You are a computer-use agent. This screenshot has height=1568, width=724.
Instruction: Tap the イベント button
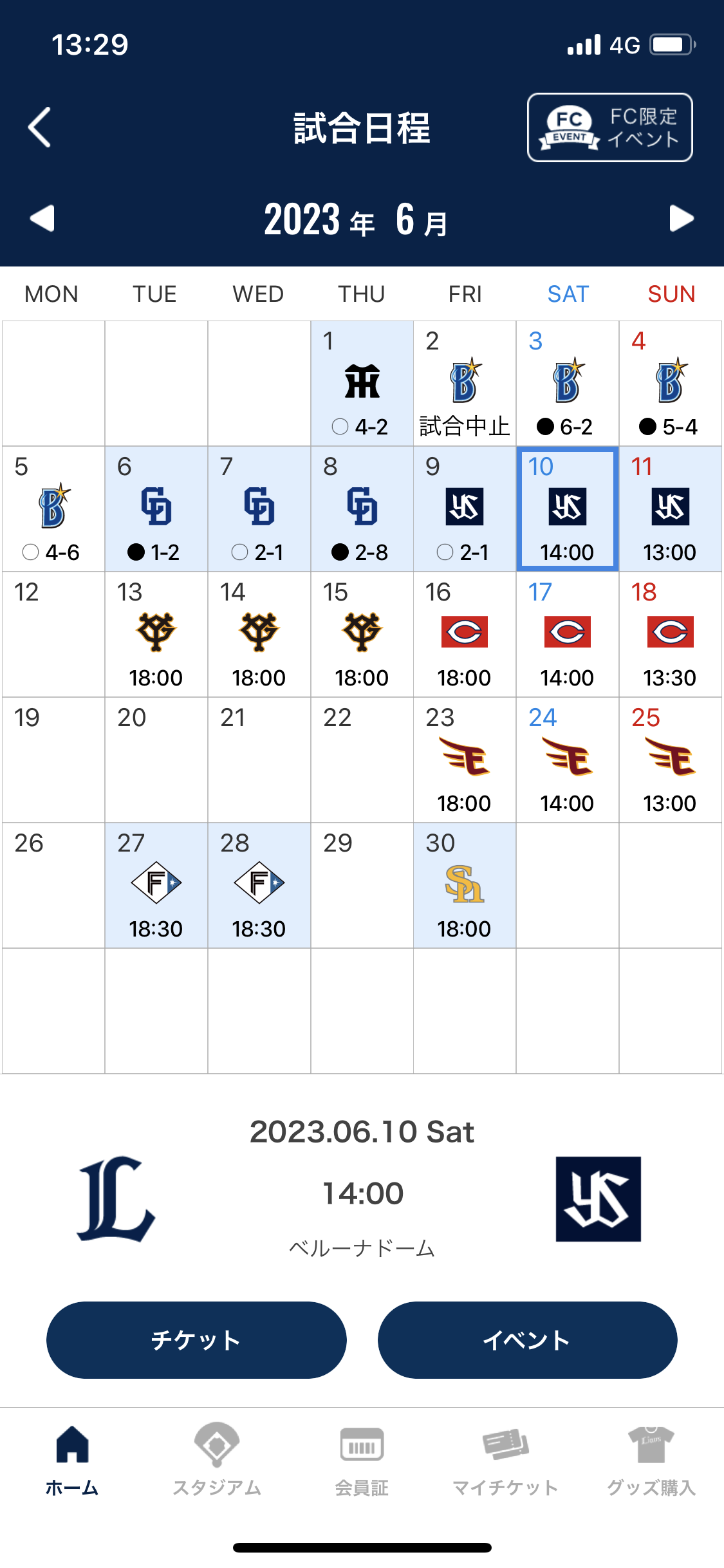(527, 1340)
